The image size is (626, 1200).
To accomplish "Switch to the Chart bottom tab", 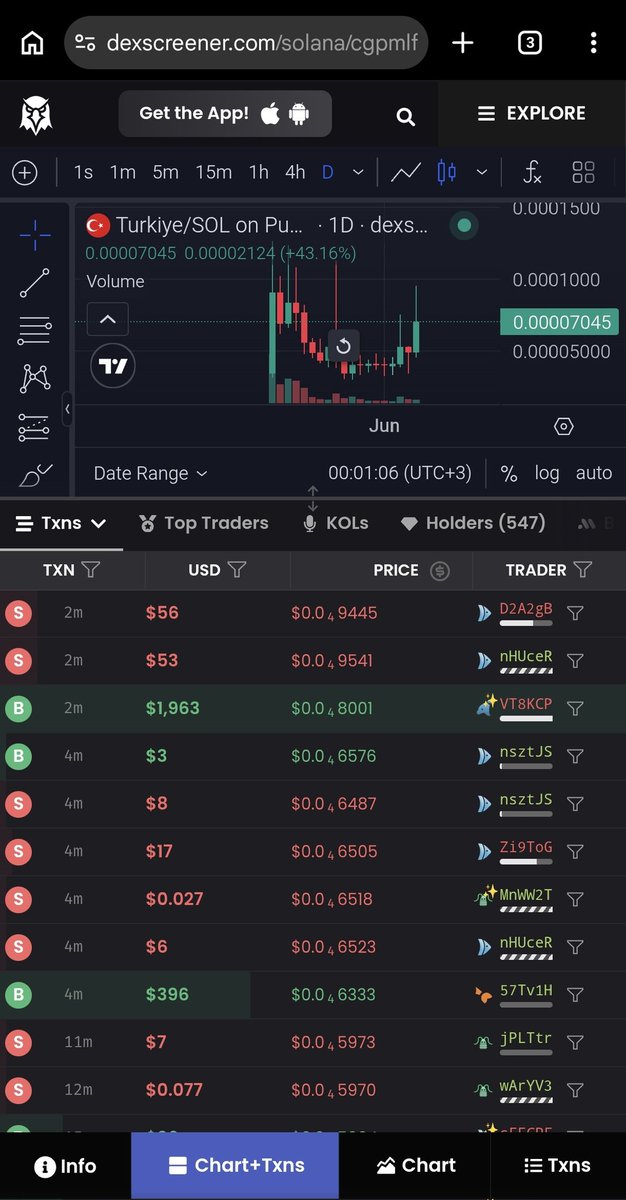I will point(415,1166).
